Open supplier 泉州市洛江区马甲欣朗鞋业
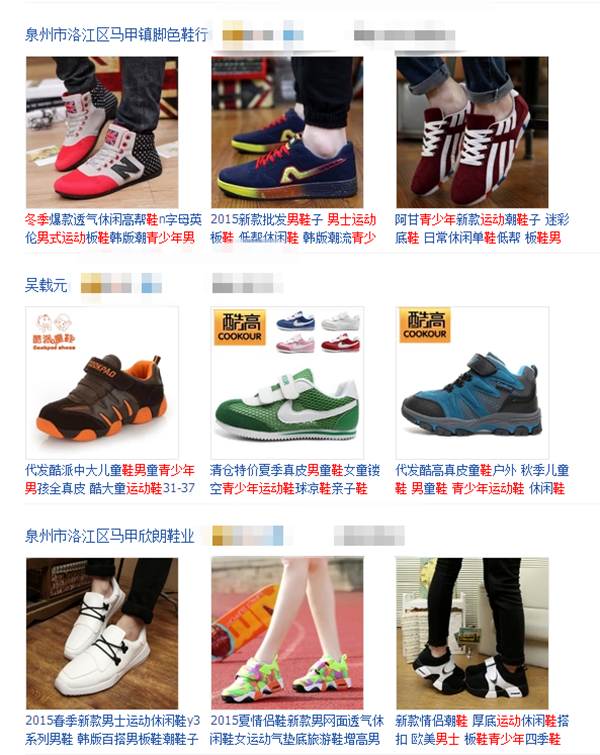The height and width of the screenshot is (755, 600). [x=110, y=535]
